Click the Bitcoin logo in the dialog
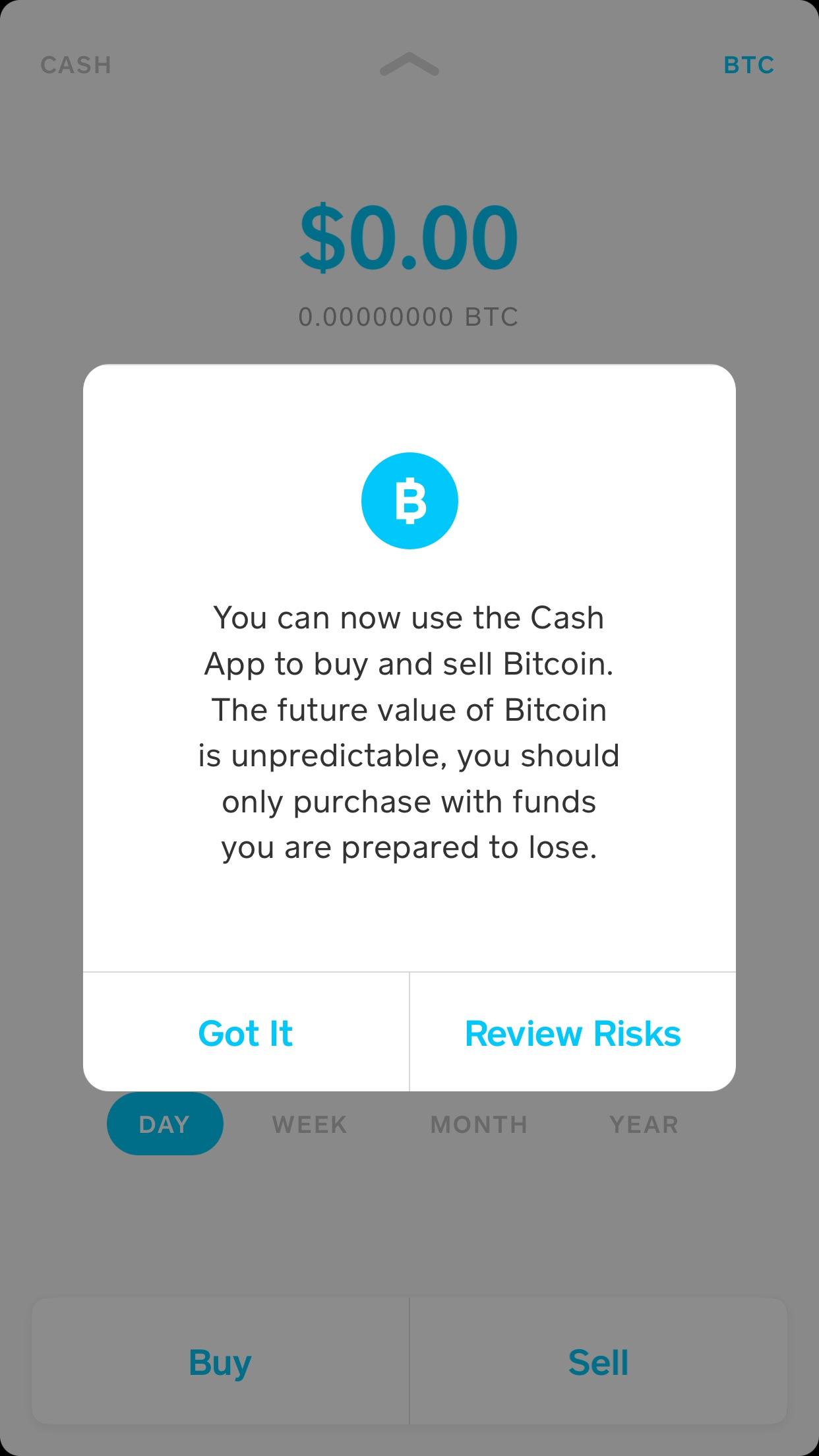The height and width of the screenshot is (1456, 819). (409, 501)
